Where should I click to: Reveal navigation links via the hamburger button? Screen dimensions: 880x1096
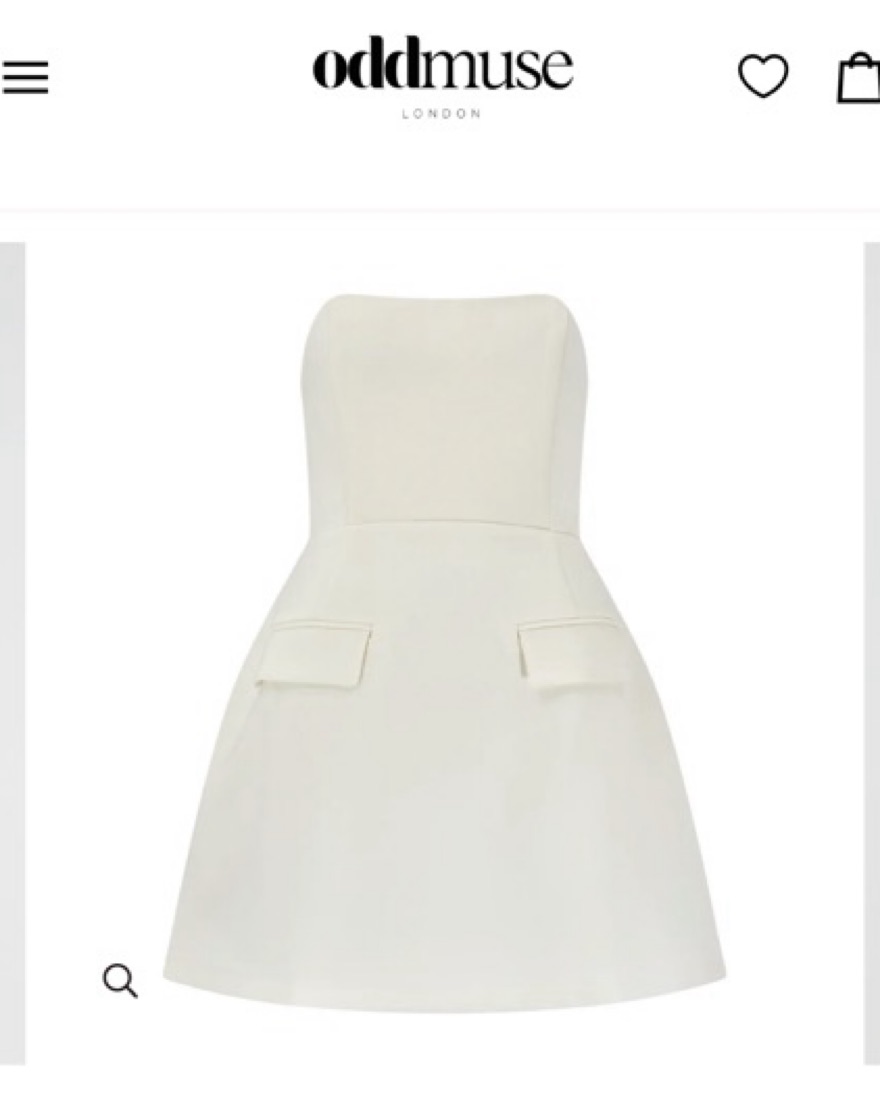coord(27,77)
